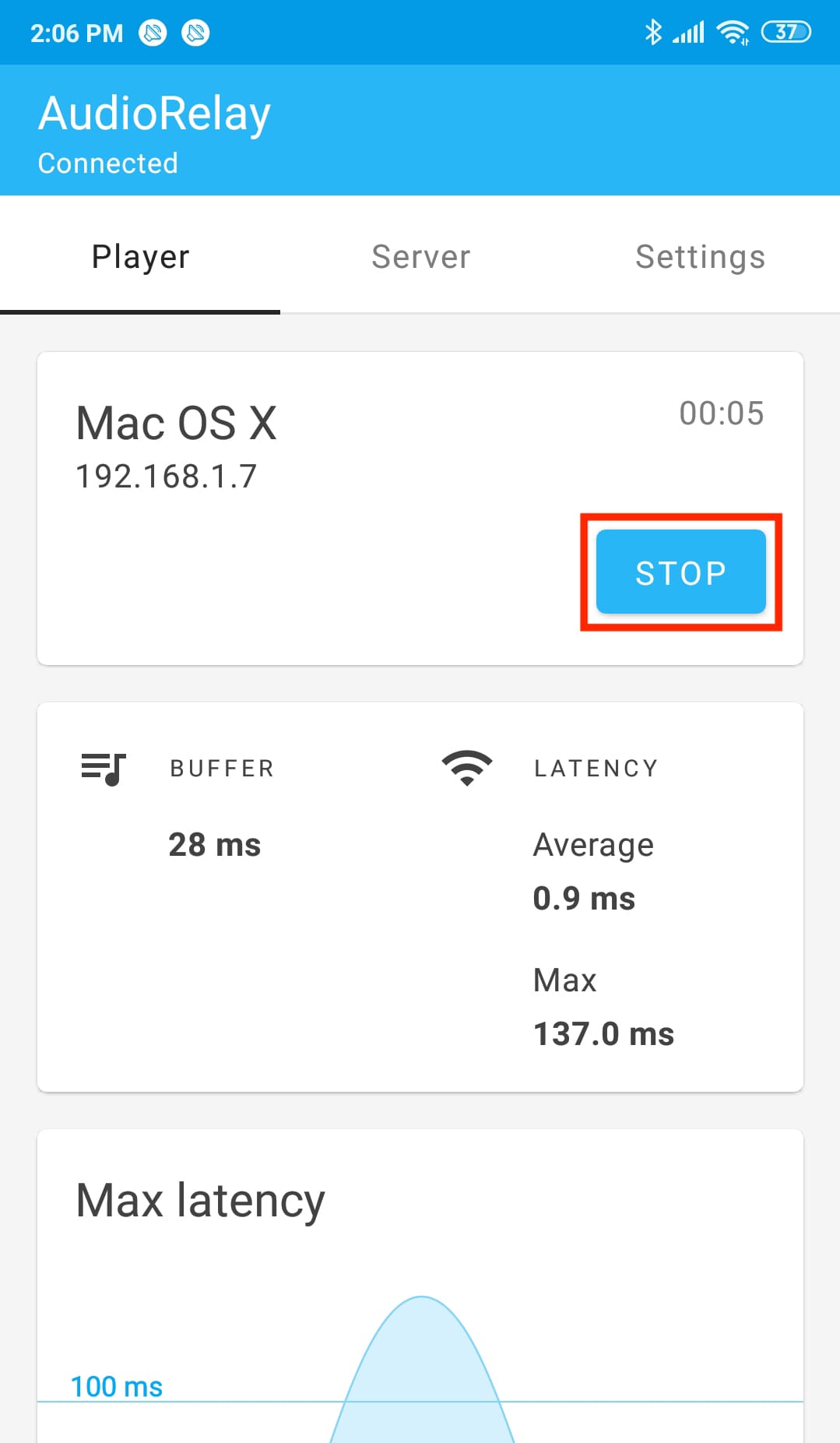Screen dimensions: 840x1443
Task: Open the Settings tab
Action: (700, 256)
